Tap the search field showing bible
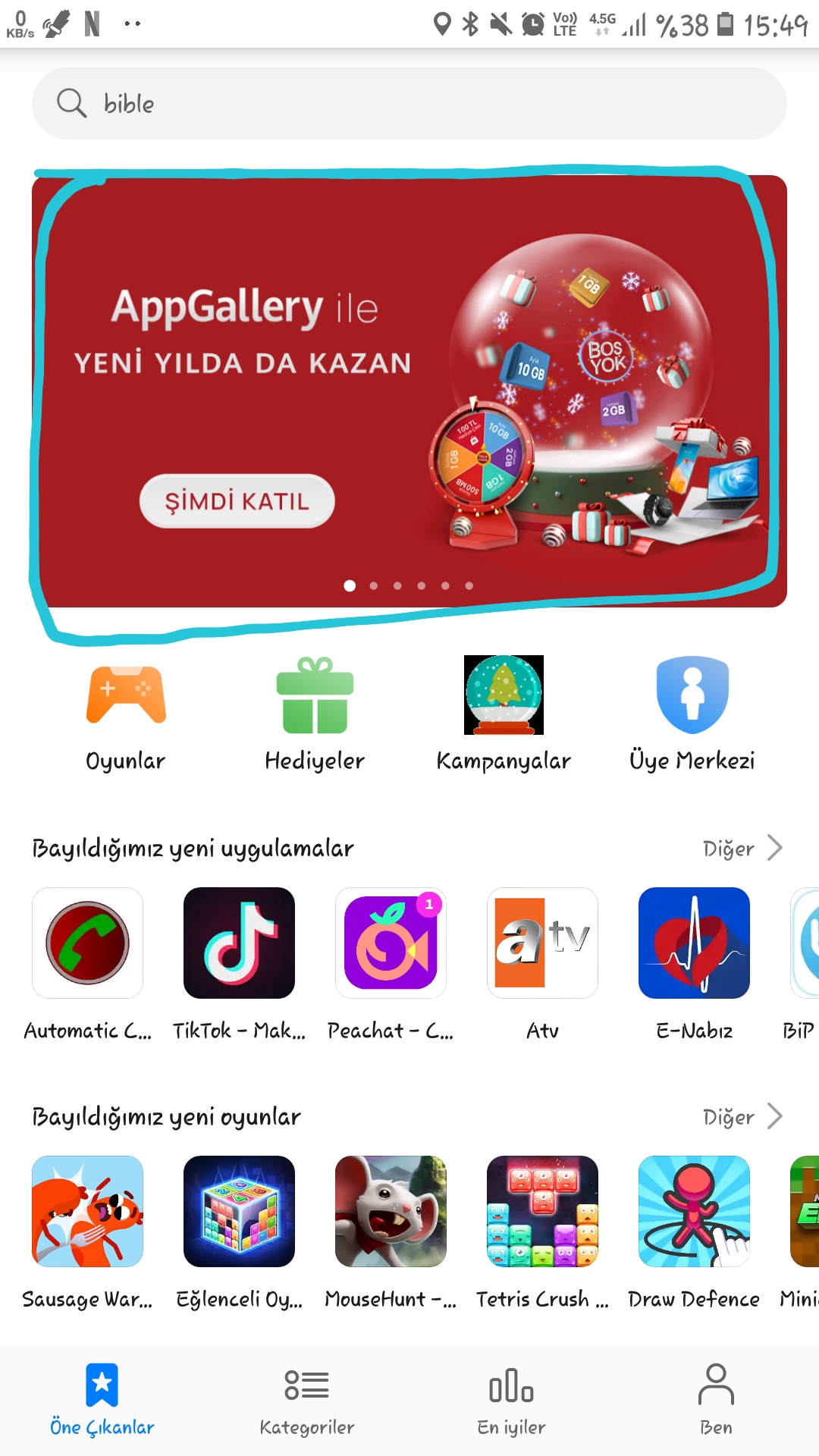819x1456 pixels. (409, 104)
